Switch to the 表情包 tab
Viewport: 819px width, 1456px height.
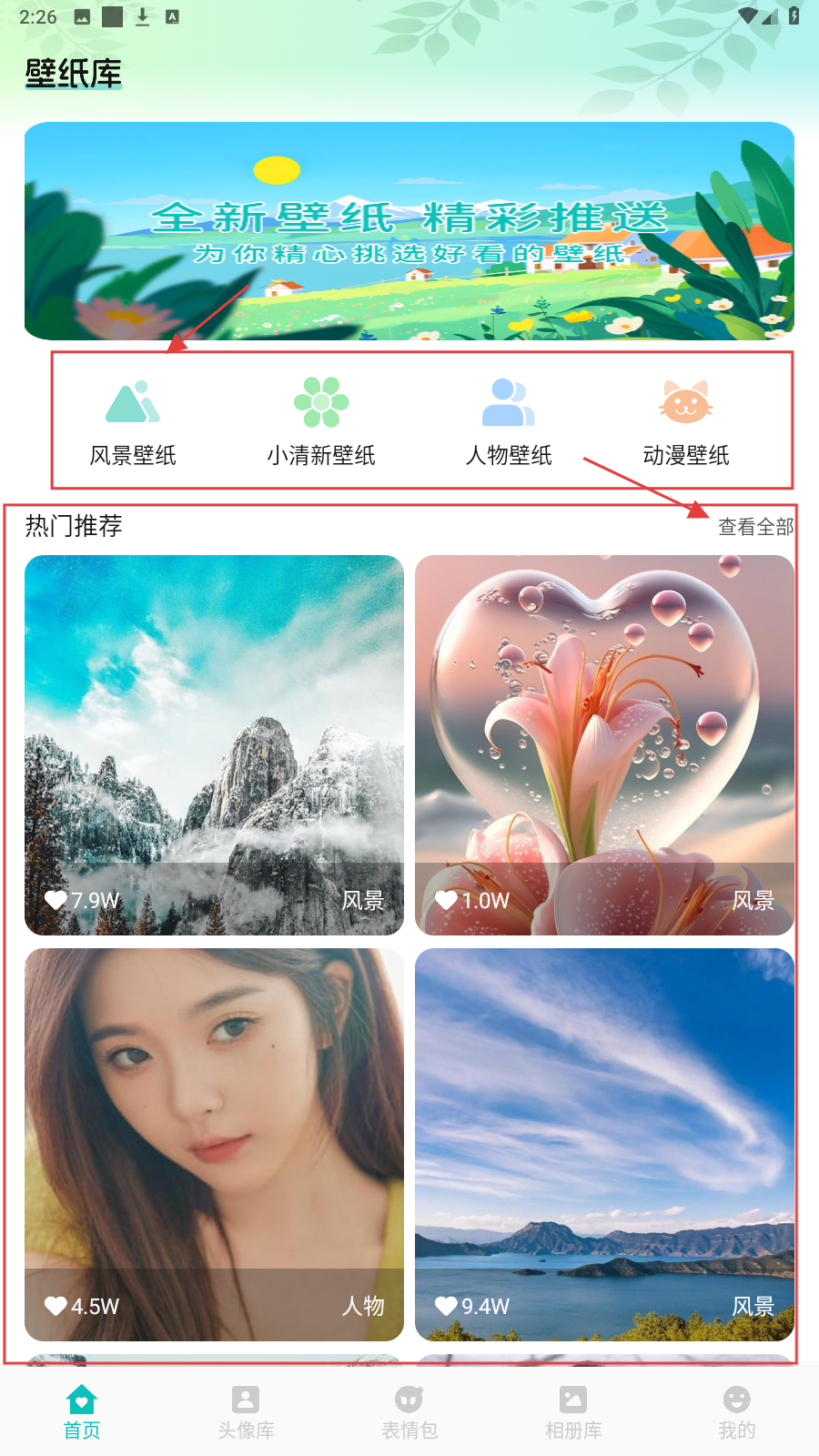(409, 1411)
